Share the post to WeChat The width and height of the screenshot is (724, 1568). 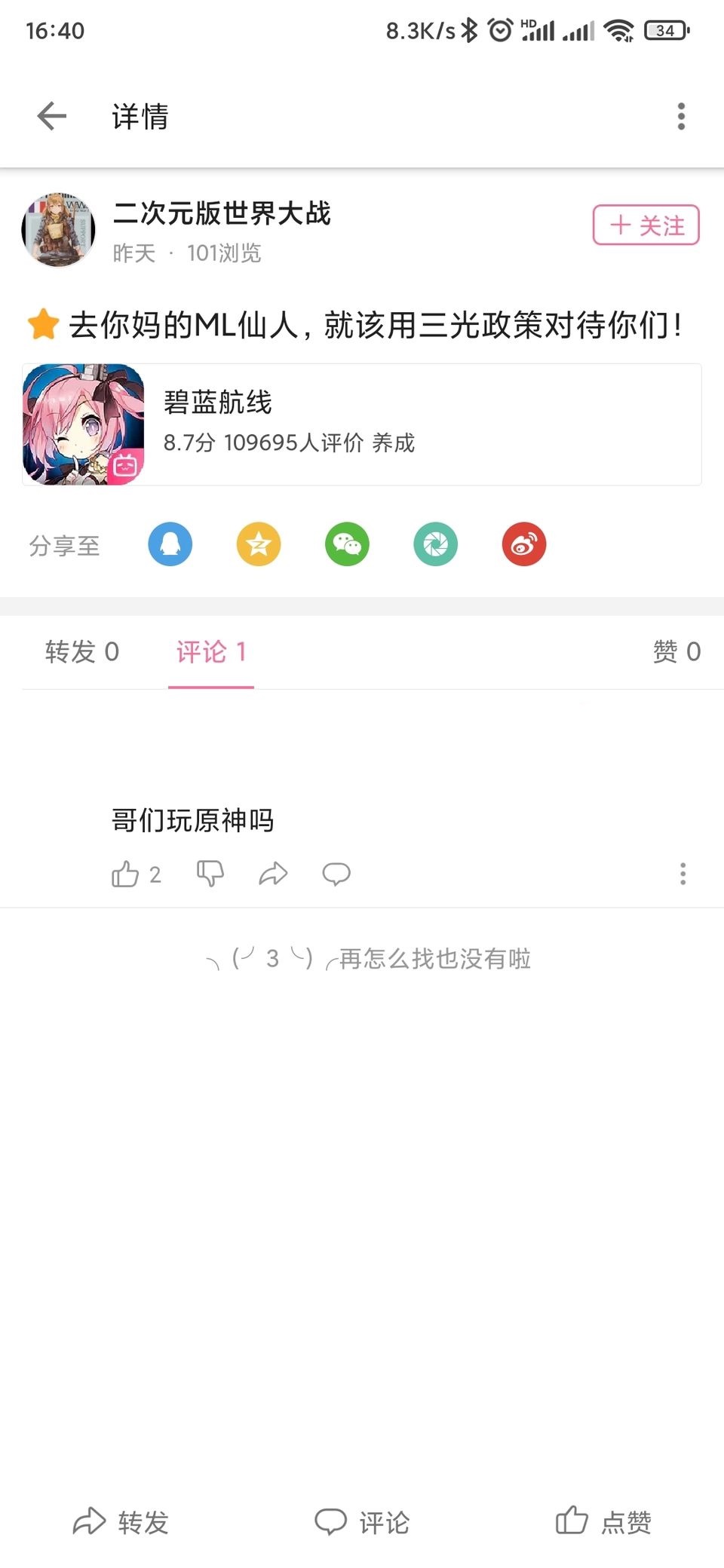coord(347,544)
